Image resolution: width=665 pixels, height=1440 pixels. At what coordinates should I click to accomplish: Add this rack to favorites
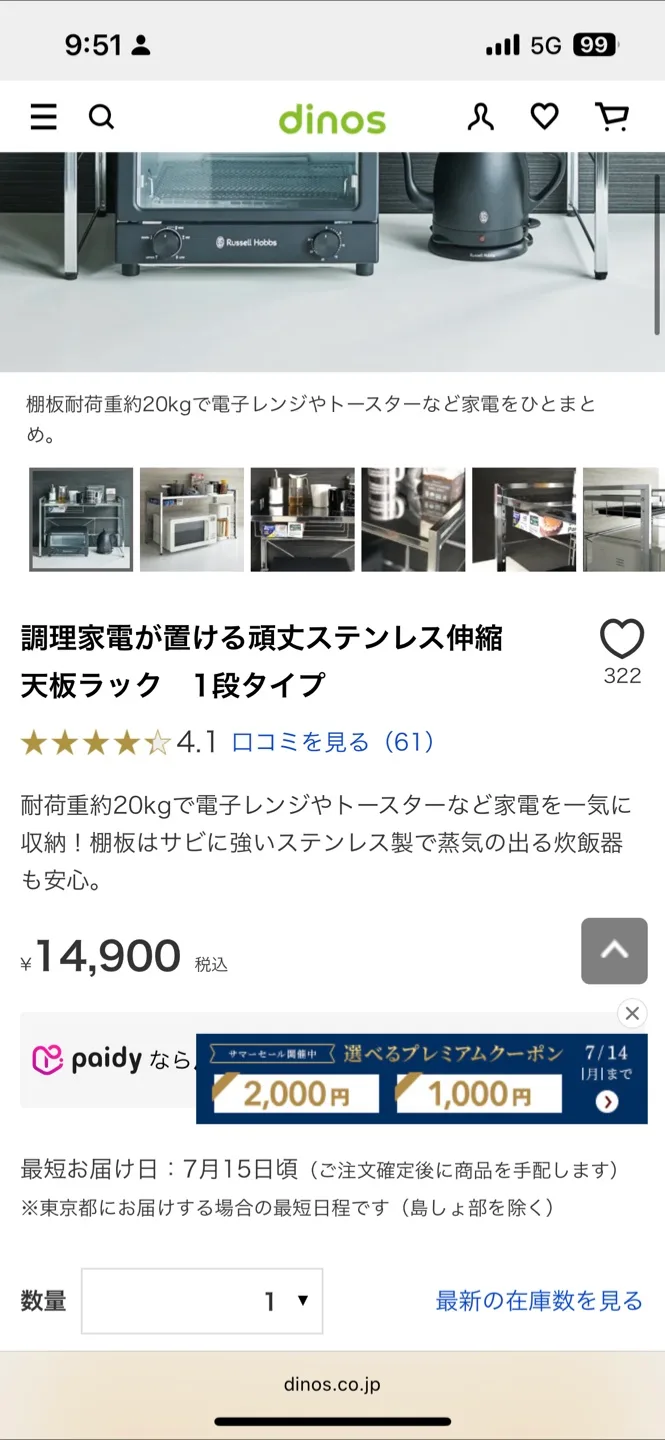[621, 640]
